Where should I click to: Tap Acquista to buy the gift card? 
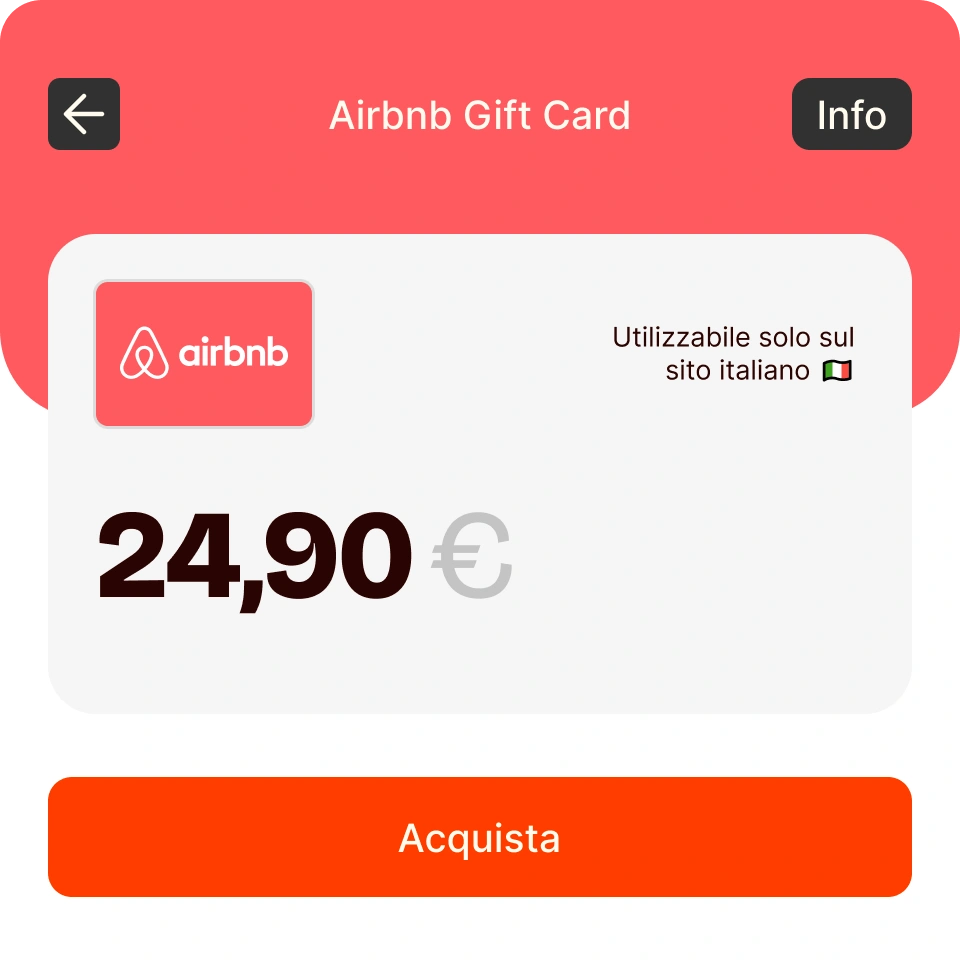pos(480,837)
